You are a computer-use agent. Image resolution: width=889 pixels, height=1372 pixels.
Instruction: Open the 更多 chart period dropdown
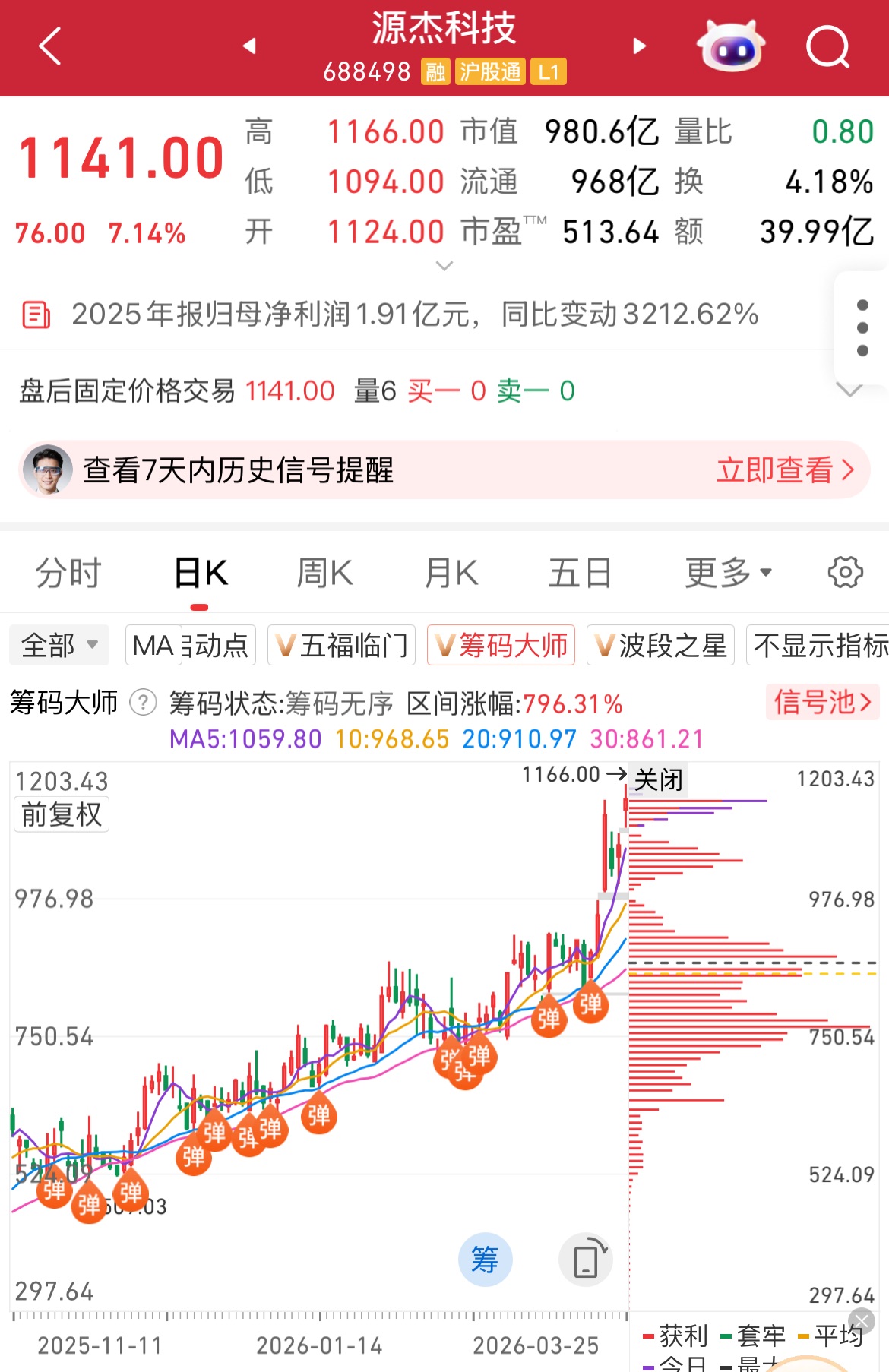point(728,573)
